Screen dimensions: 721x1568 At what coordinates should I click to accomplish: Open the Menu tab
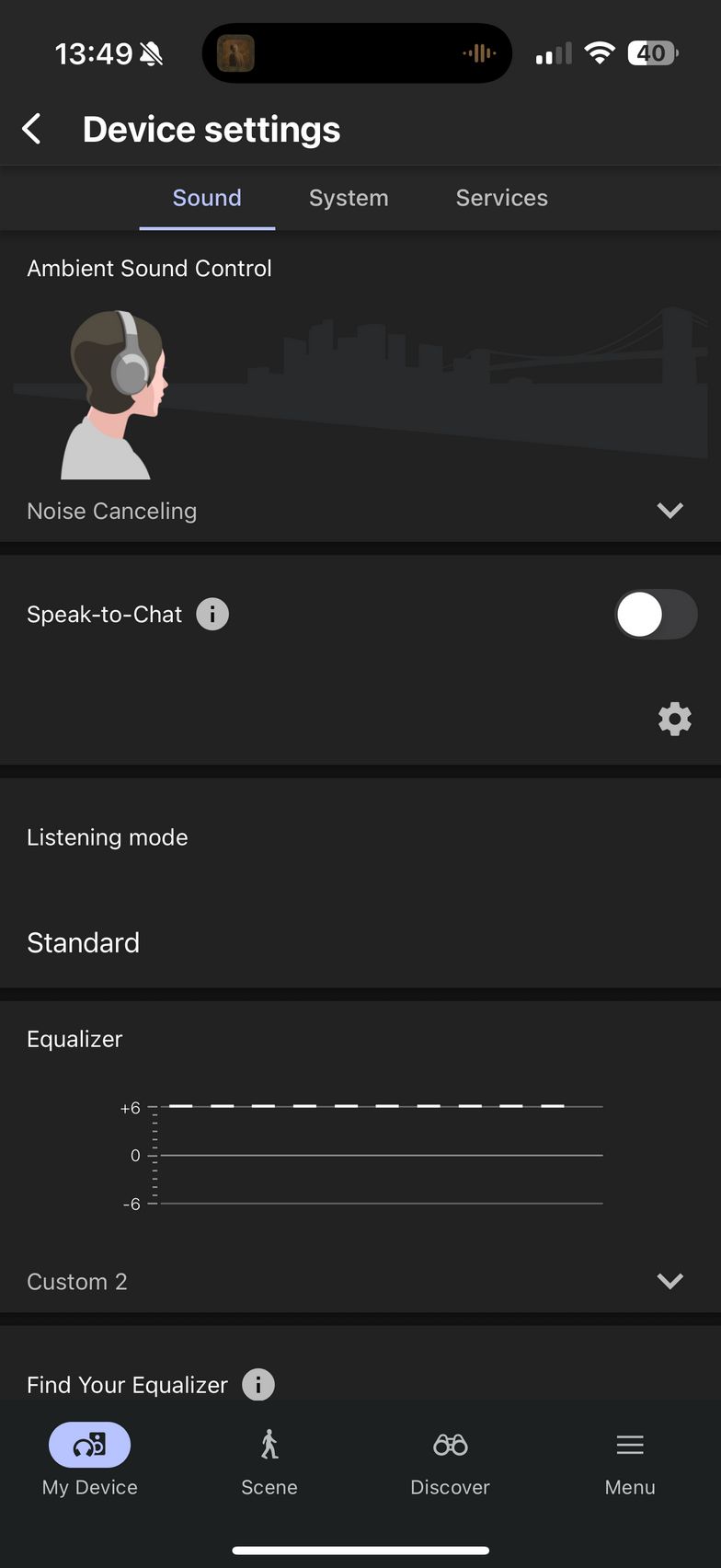click(x=630, y=1460)
